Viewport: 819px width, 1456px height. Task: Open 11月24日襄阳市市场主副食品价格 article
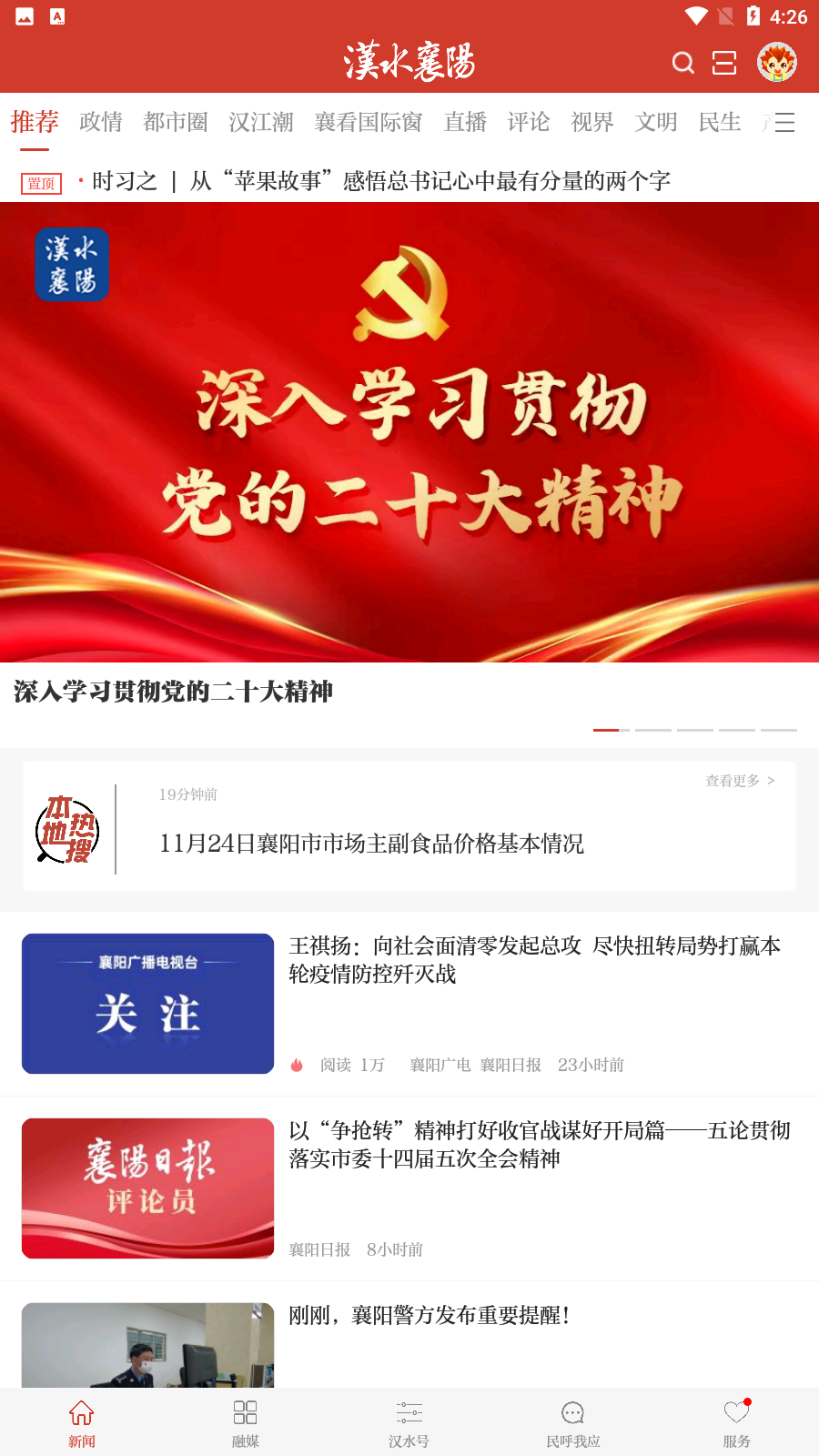(x=371, y=844)
